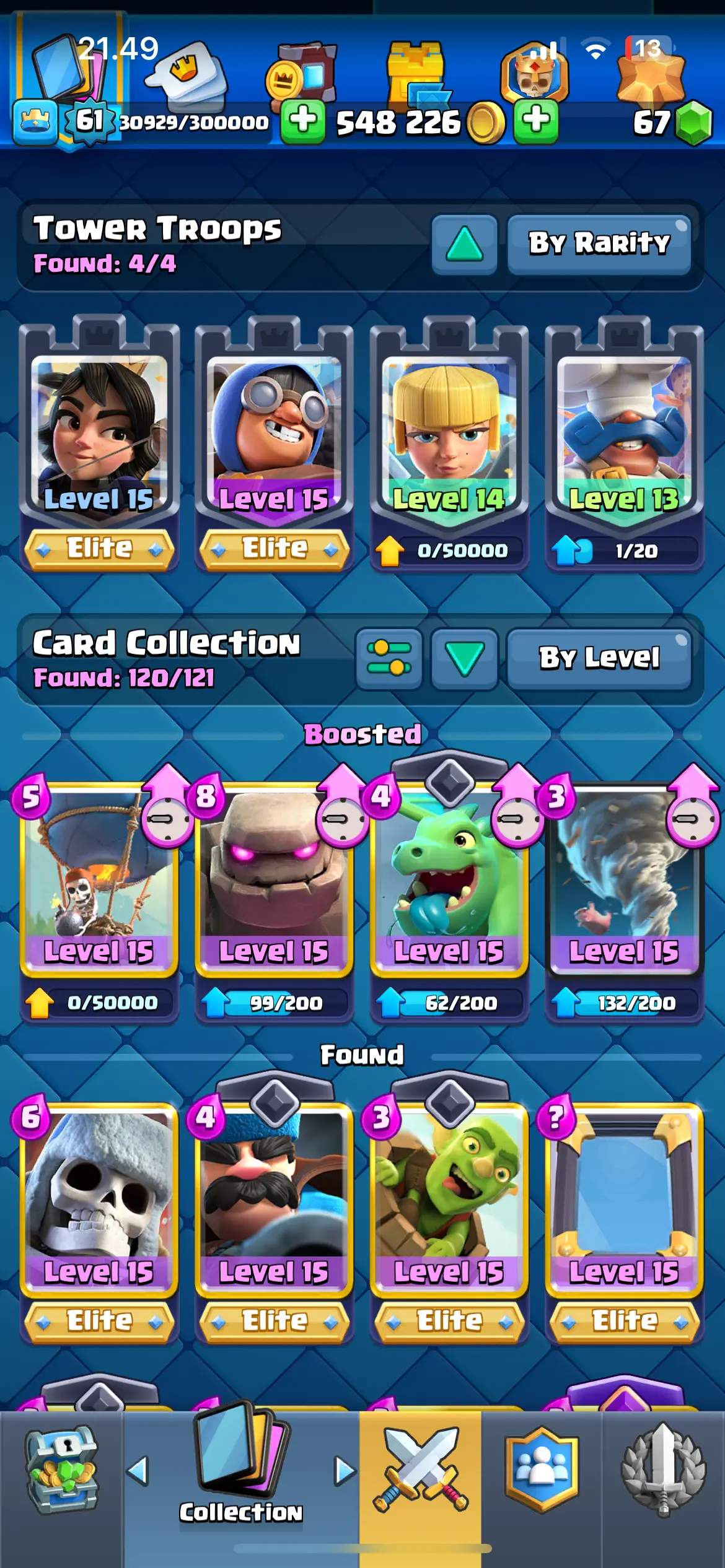Toggle Tower Troops ascending sort arrow
The image size is (725, 1568).
point(464,243)
